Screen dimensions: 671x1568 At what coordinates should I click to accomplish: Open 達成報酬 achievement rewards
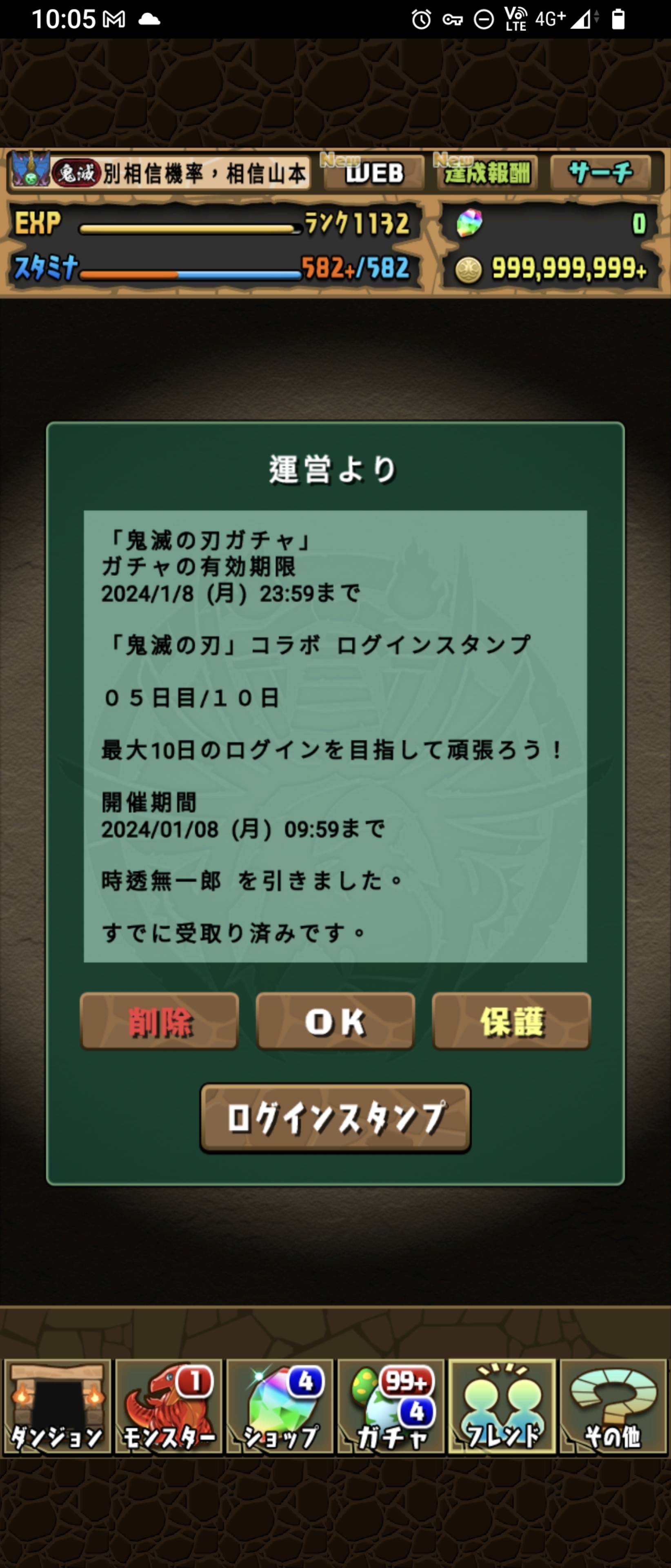(487, 174)
